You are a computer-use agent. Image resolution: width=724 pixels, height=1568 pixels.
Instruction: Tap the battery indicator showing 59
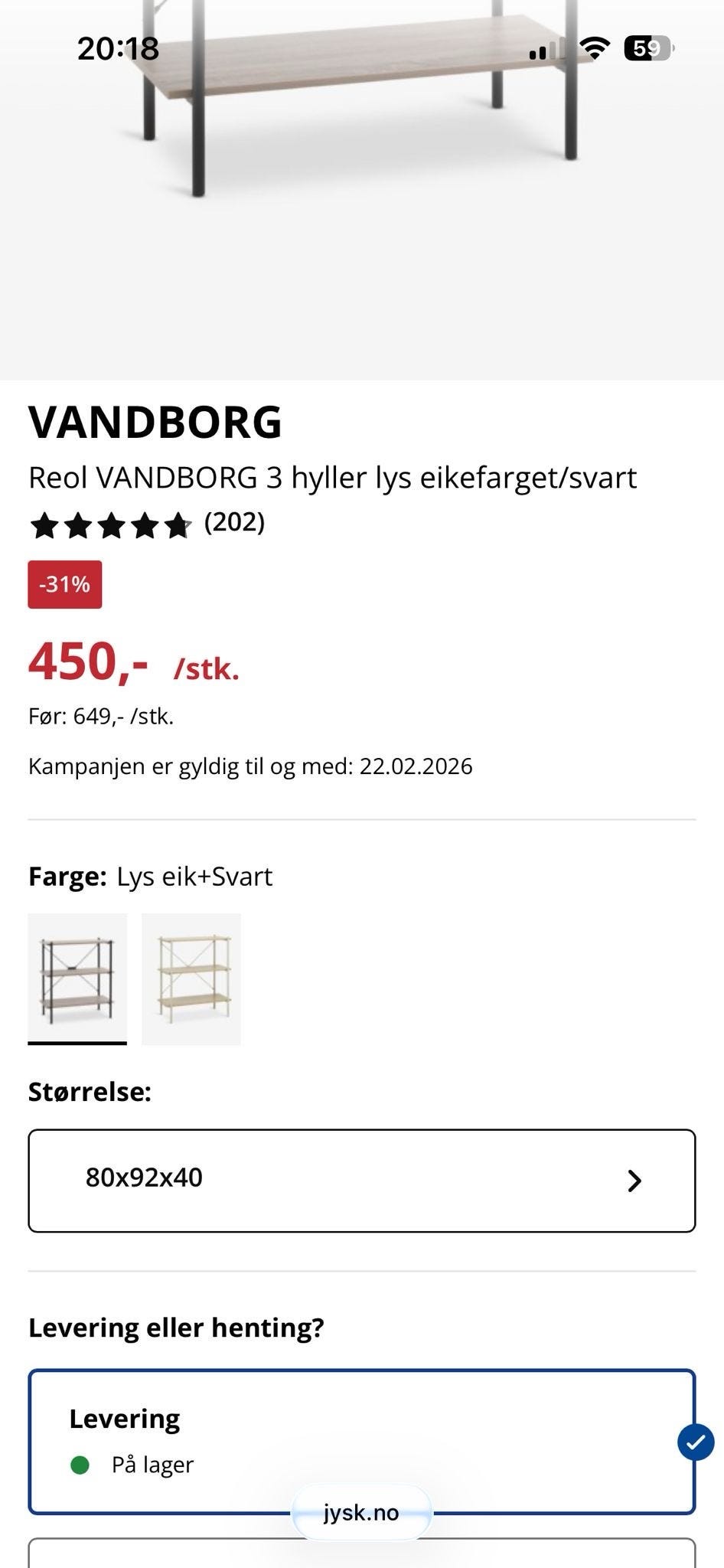pos(647,47)
